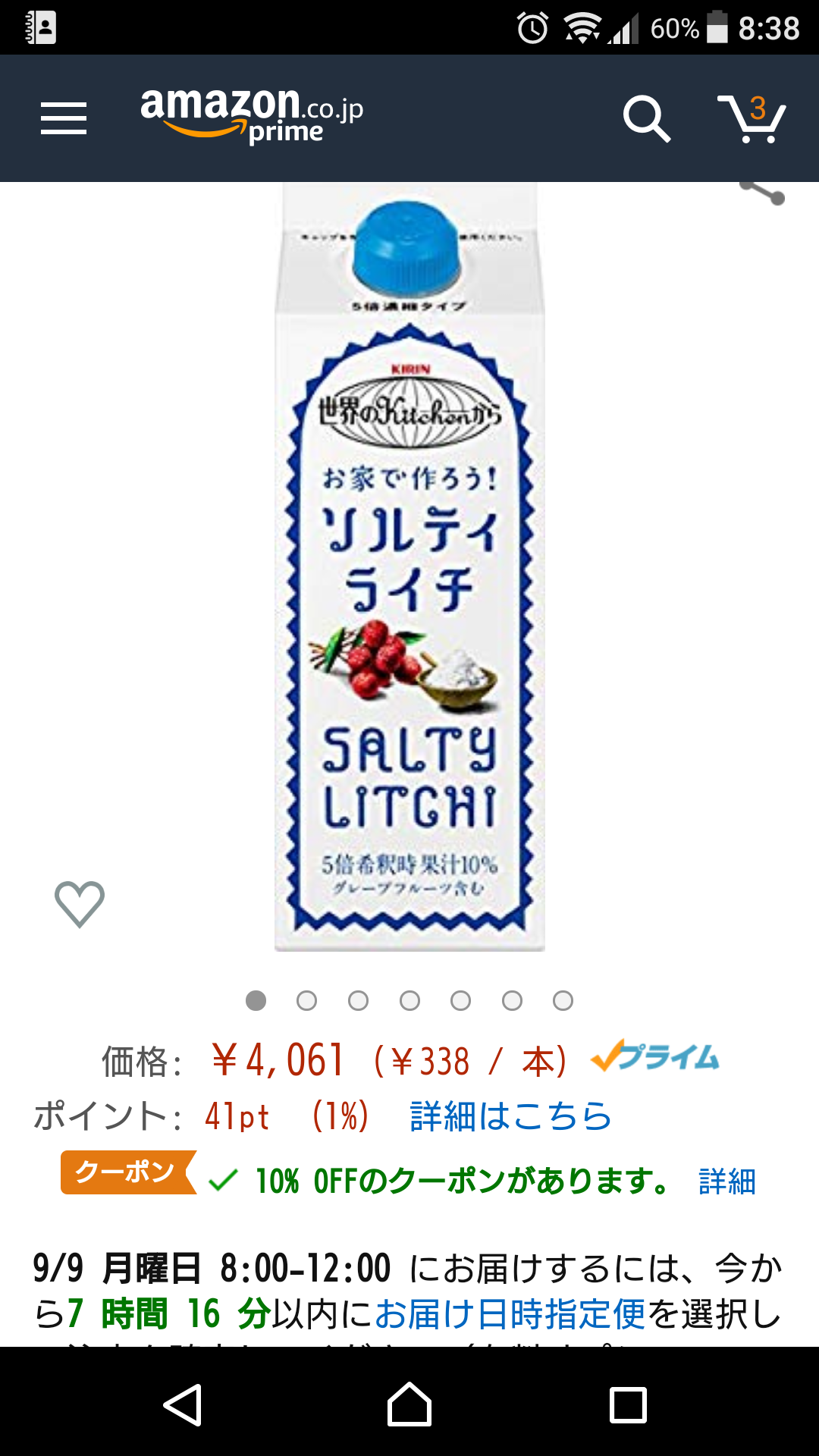Viewport: 819px width, 1456px height.
Task: Open the hamburger navigation menu
Action: pyautogui.click(x=64, y=118)
